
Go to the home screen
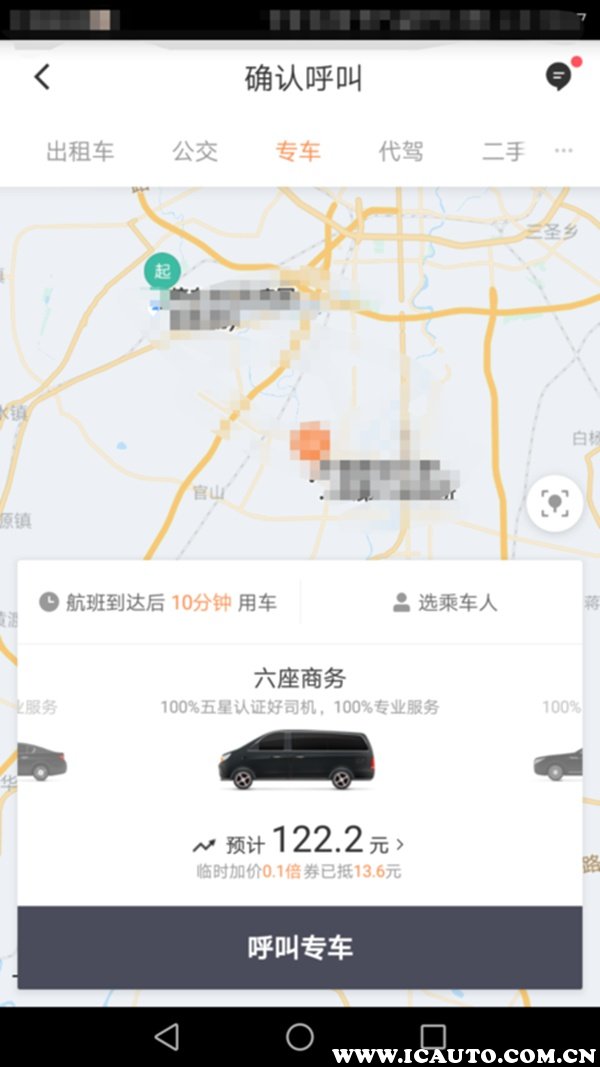pyautogui.click(x=300, y=1036)
